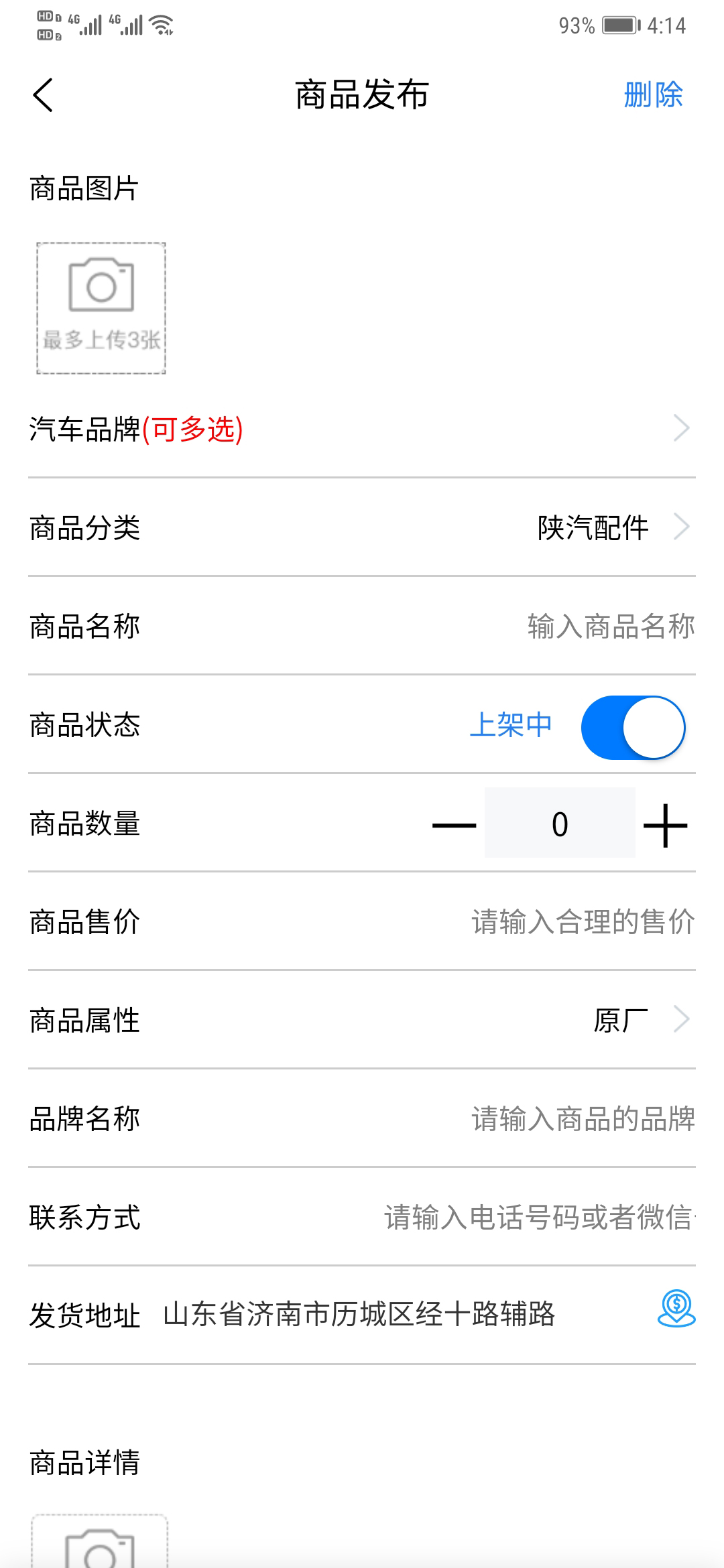Add a product photo under 商品图片
Image resolution: width=724 pixels, height=1568 pixels.
point(101,308)
